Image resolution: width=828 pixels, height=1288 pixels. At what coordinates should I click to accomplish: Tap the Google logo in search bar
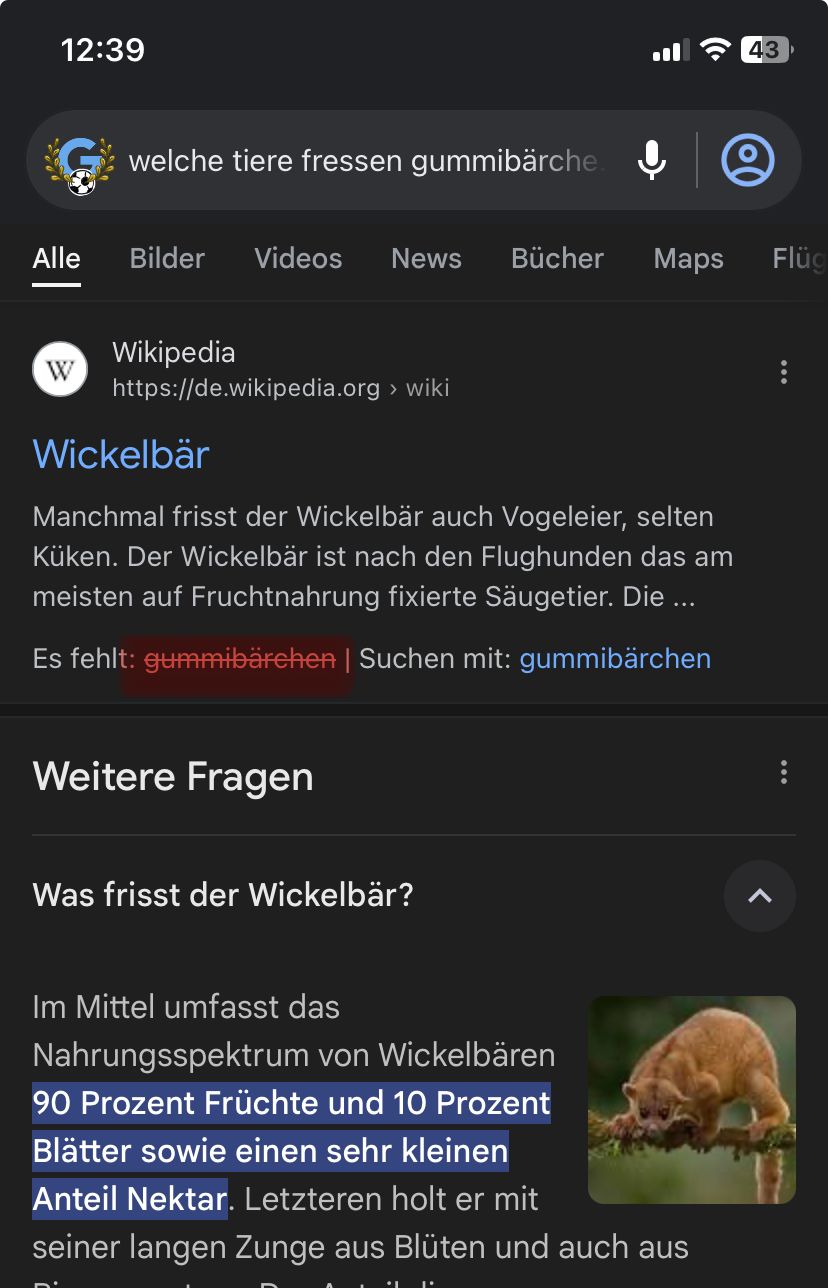pyautogui.click(x=74, y=162)
